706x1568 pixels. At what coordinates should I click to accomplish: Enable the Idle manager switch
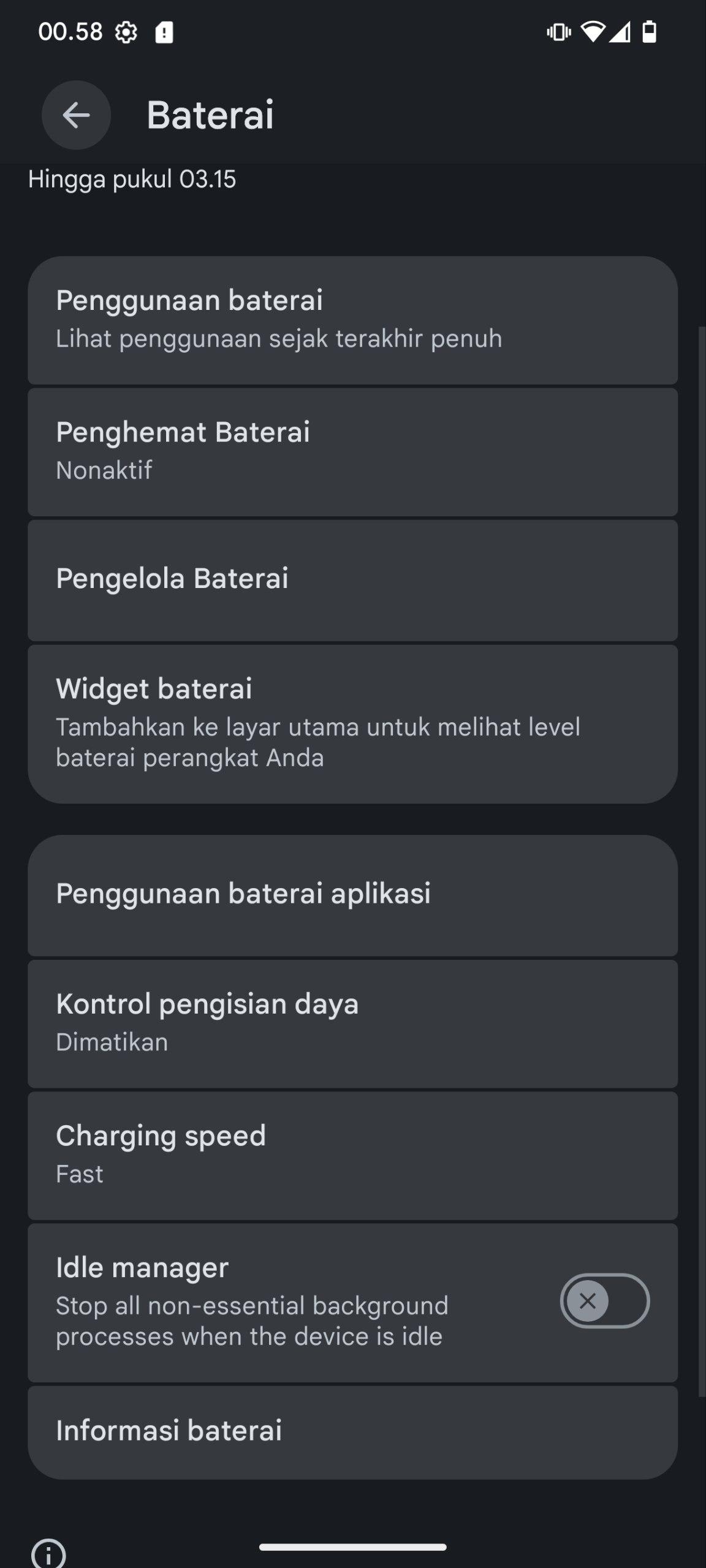[604, 1301]
